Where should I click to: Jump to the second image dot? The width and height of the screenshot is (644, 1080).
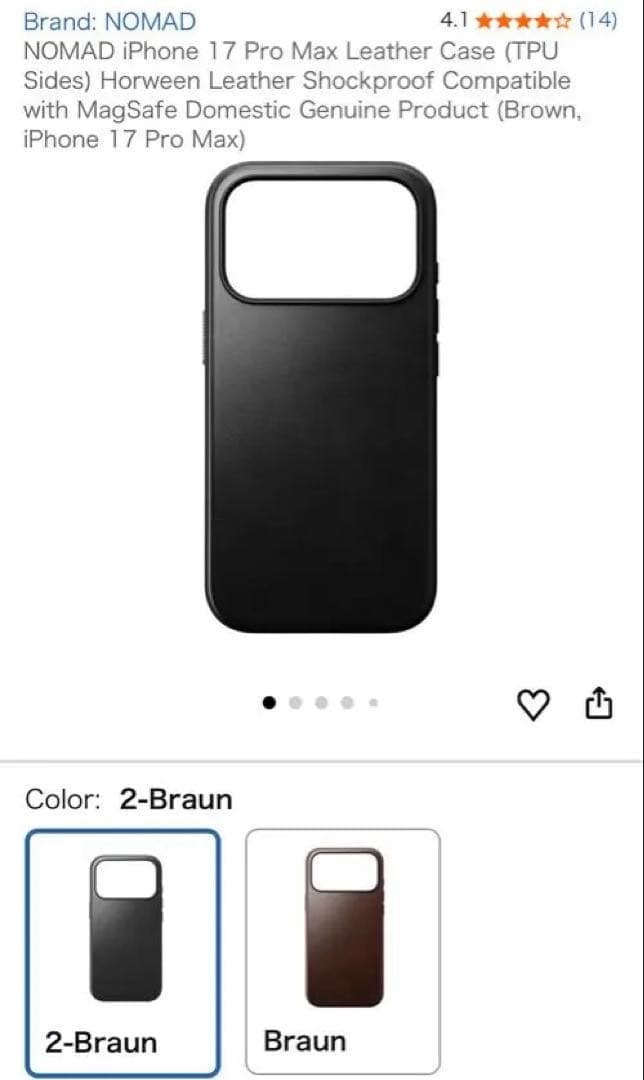coord(295,703)
